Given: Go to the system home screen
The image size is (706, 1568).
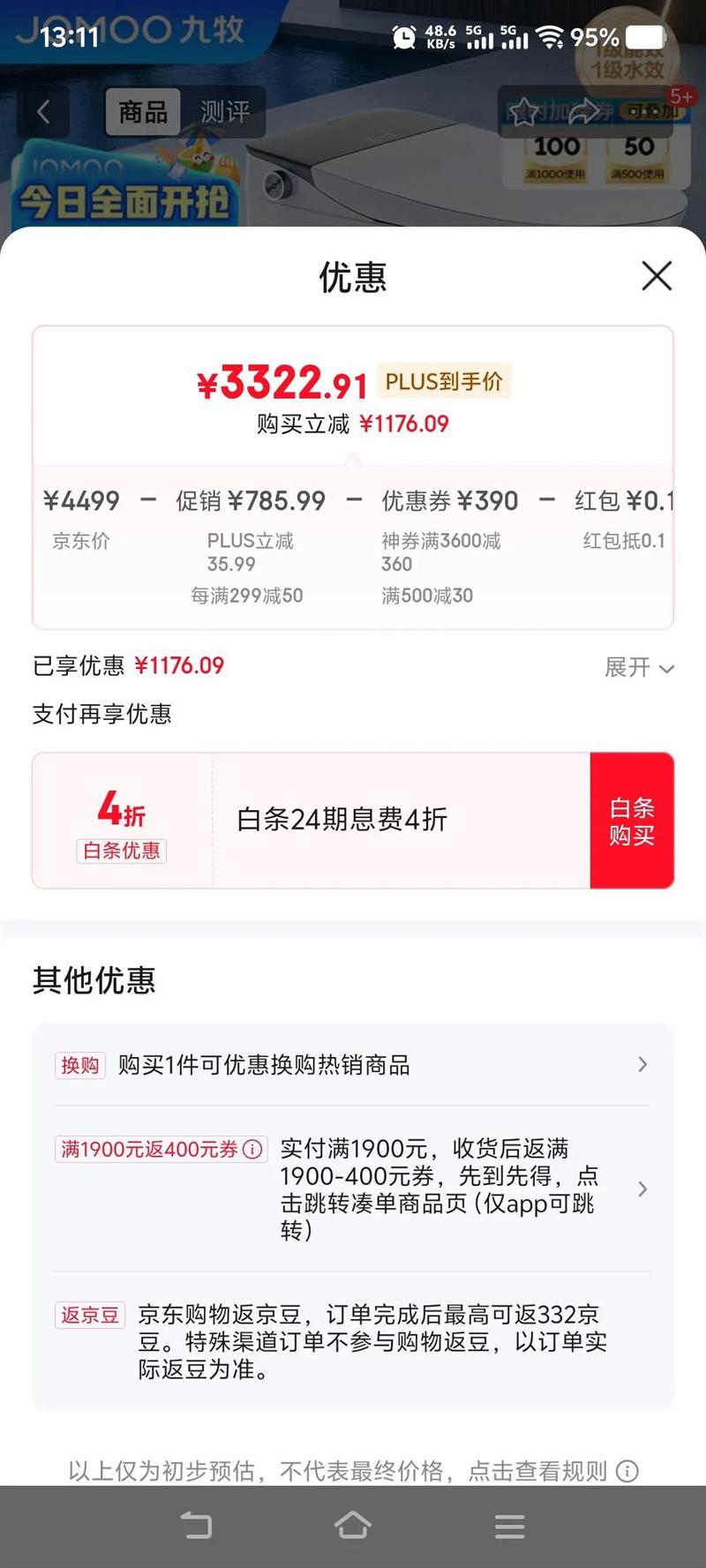Looking at the screenshot, I should pyautogui.click(x=353, y=1526).
